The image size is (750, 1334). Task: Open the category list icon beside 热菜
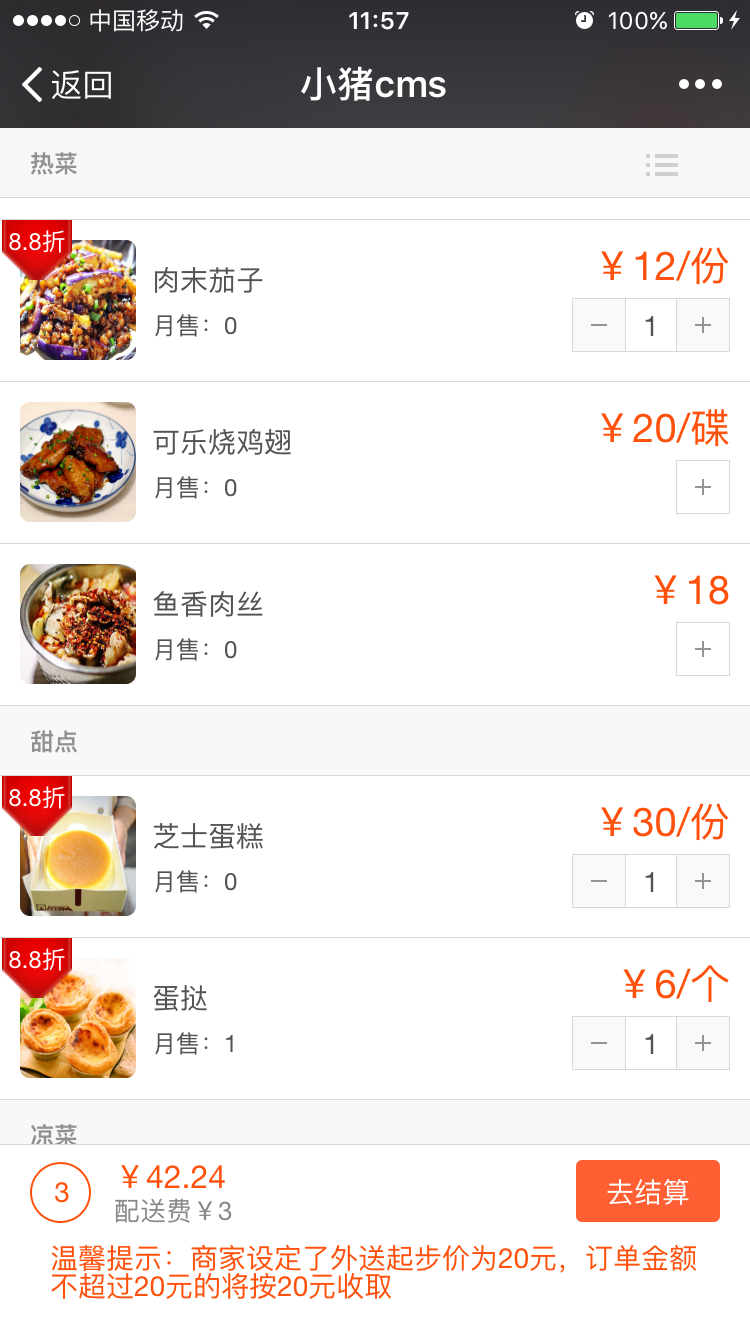[x=662, y=165]
